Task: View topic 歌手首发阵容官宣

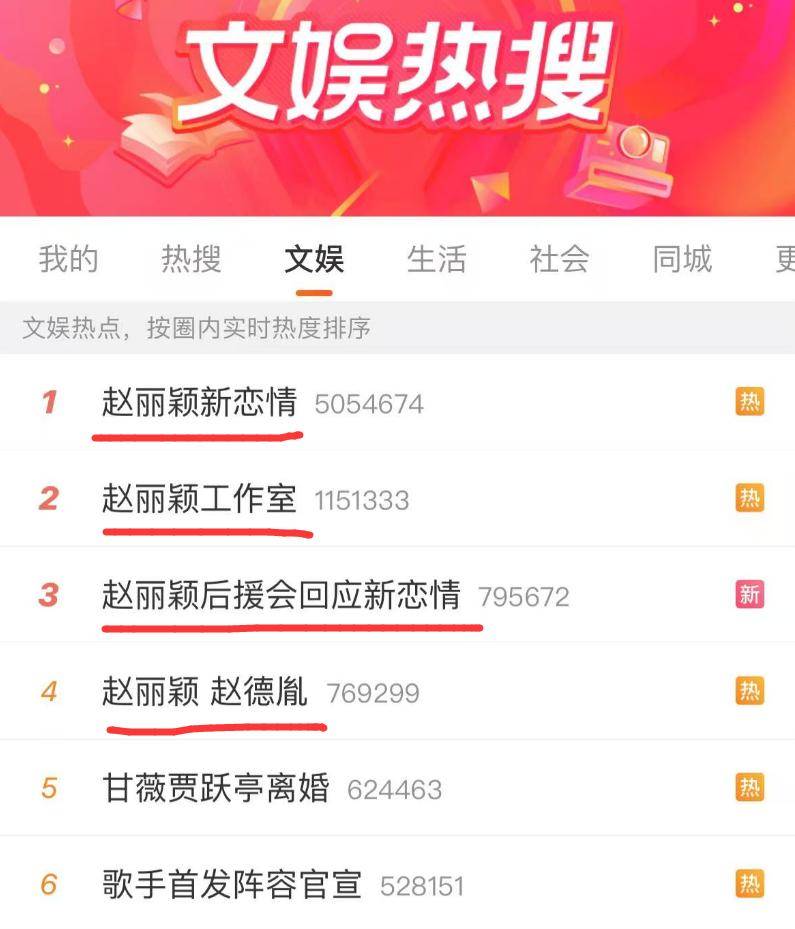Action: click(232, 884)
